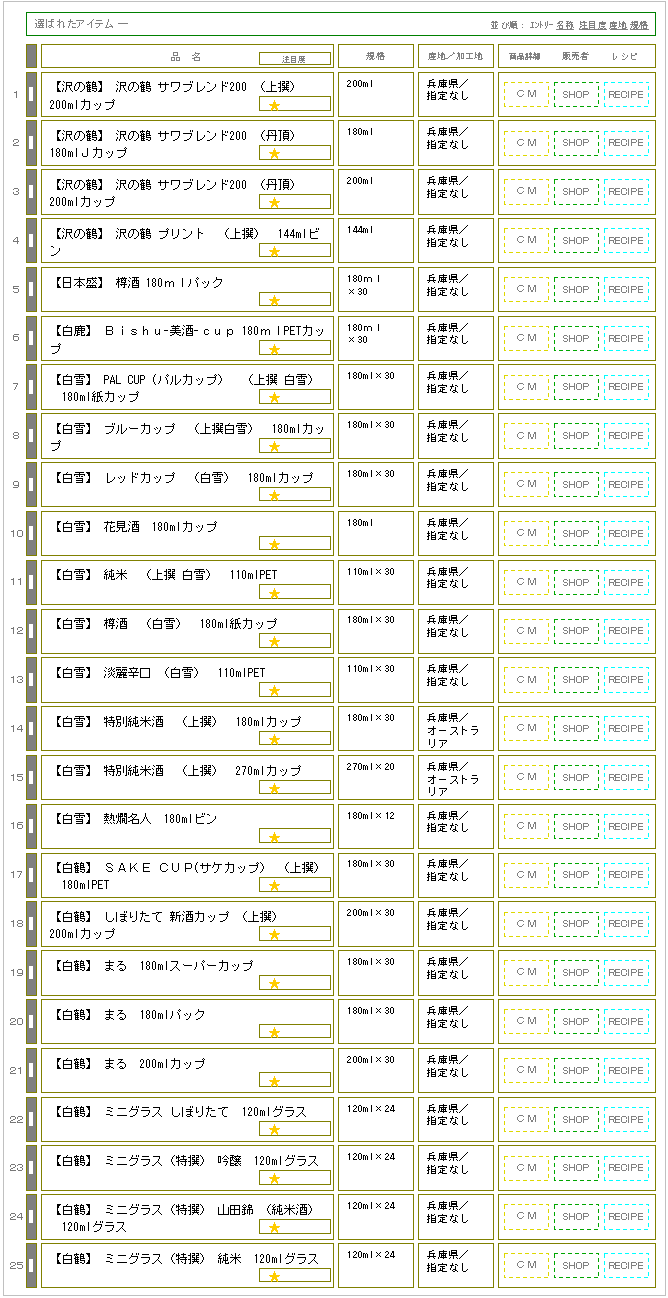The image size is (668, 1298).
Task: Open SHOP for 白雪 花見酒 180mlカップ
Action: (x=576, y=533)
